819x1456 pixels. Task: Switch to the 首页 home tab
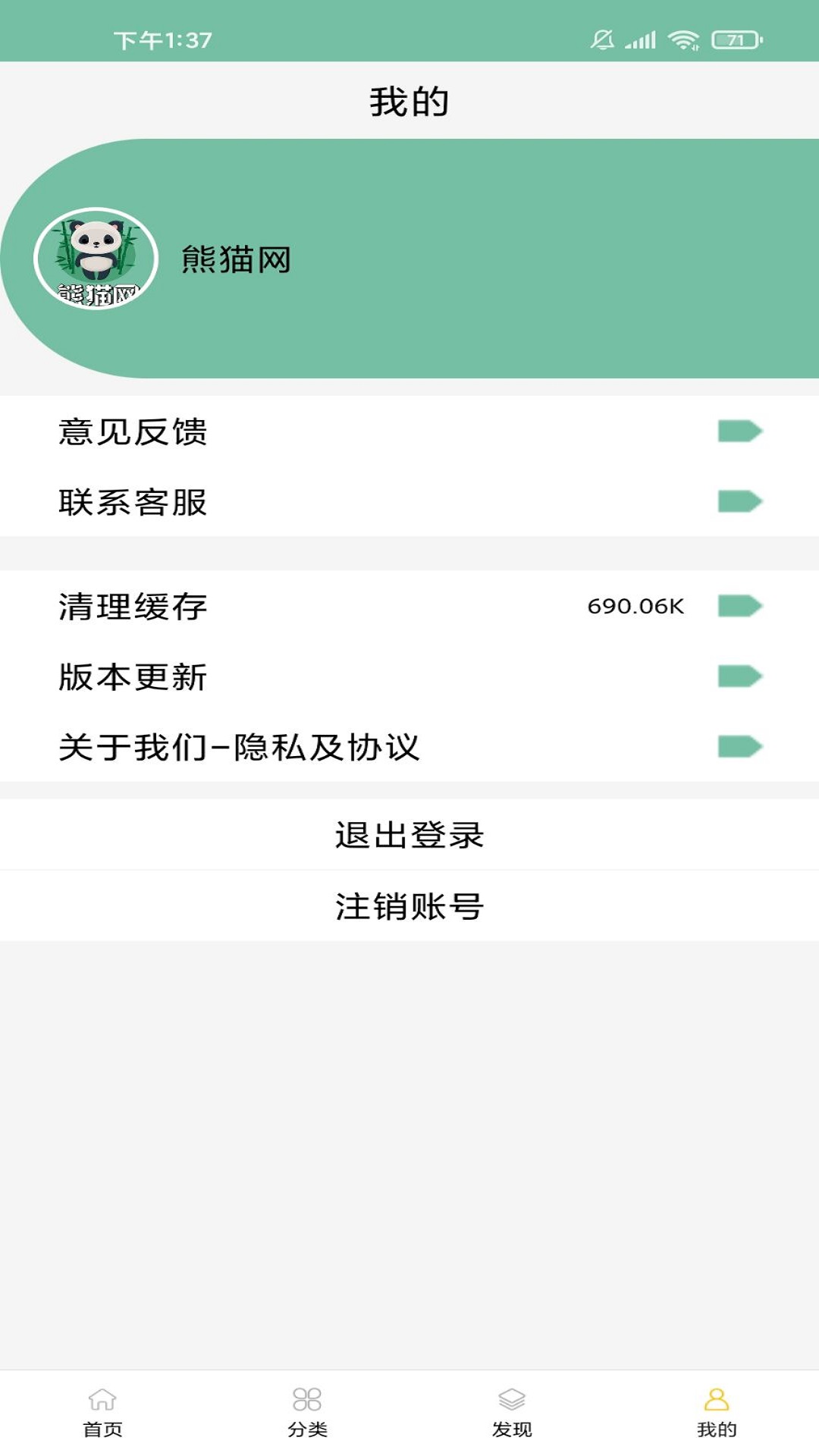coord(102,1414)
